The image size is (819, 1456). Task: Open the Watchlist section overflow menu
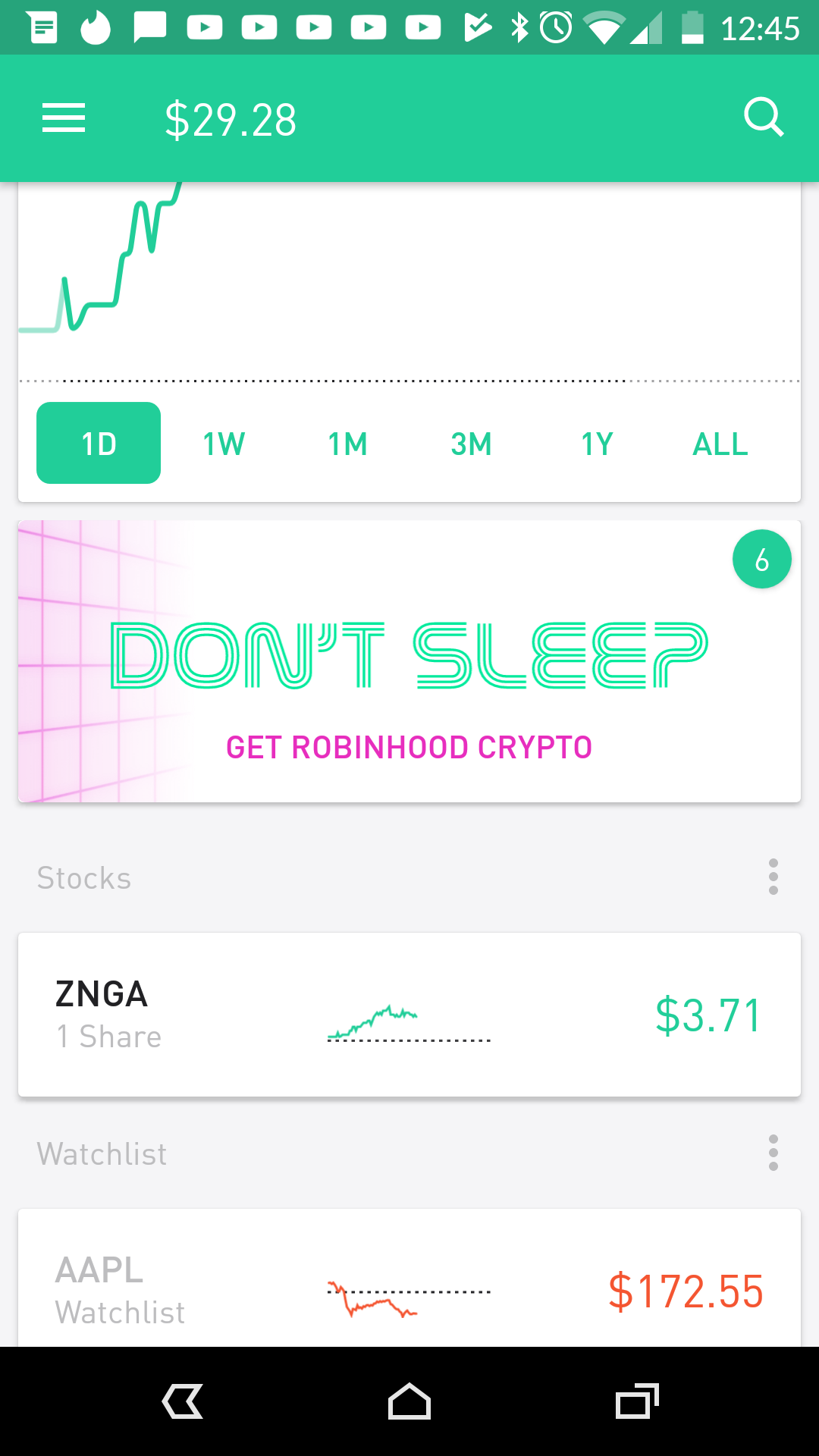point(773,1153)
